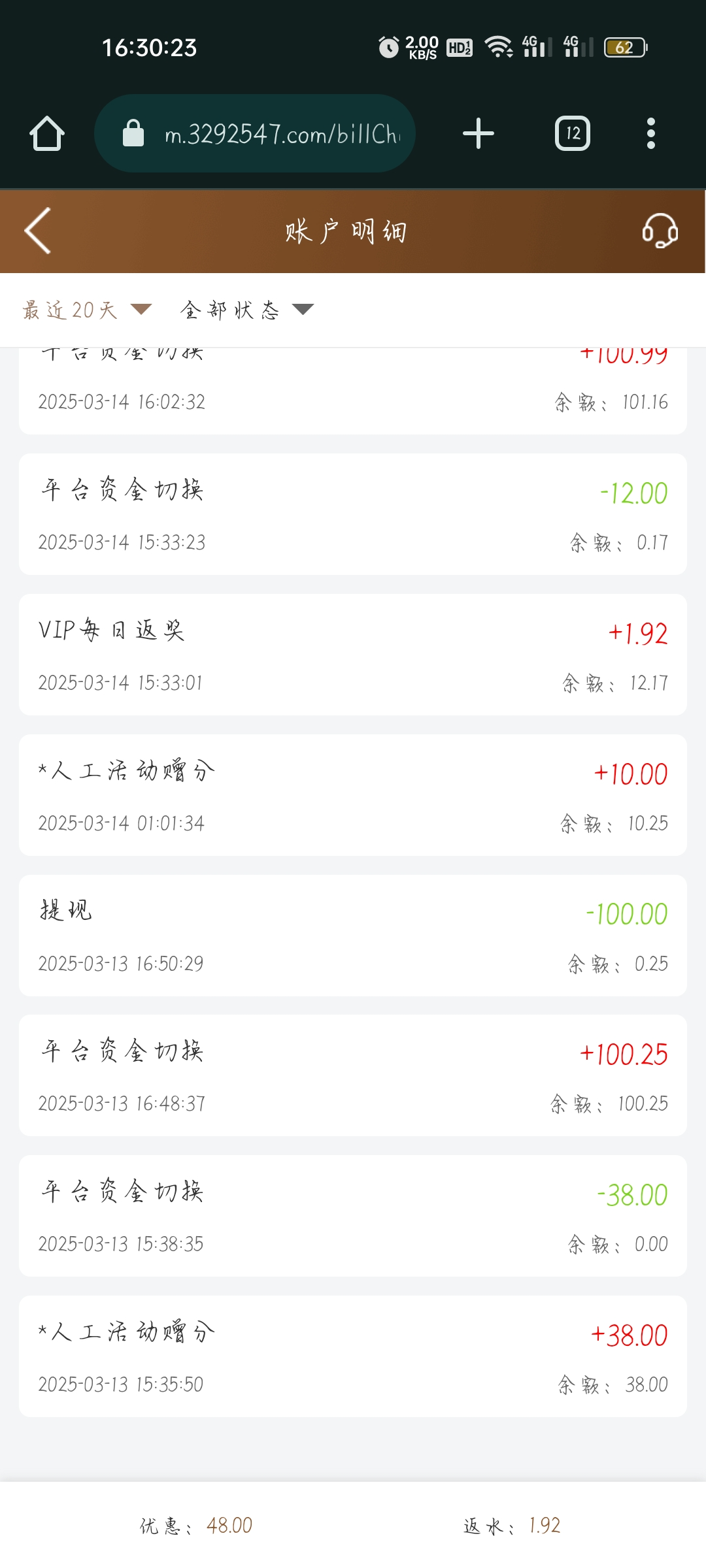Expand the 全部状态 status filter
This screenshot has width=706, height=1568.
tap(246, 310)
